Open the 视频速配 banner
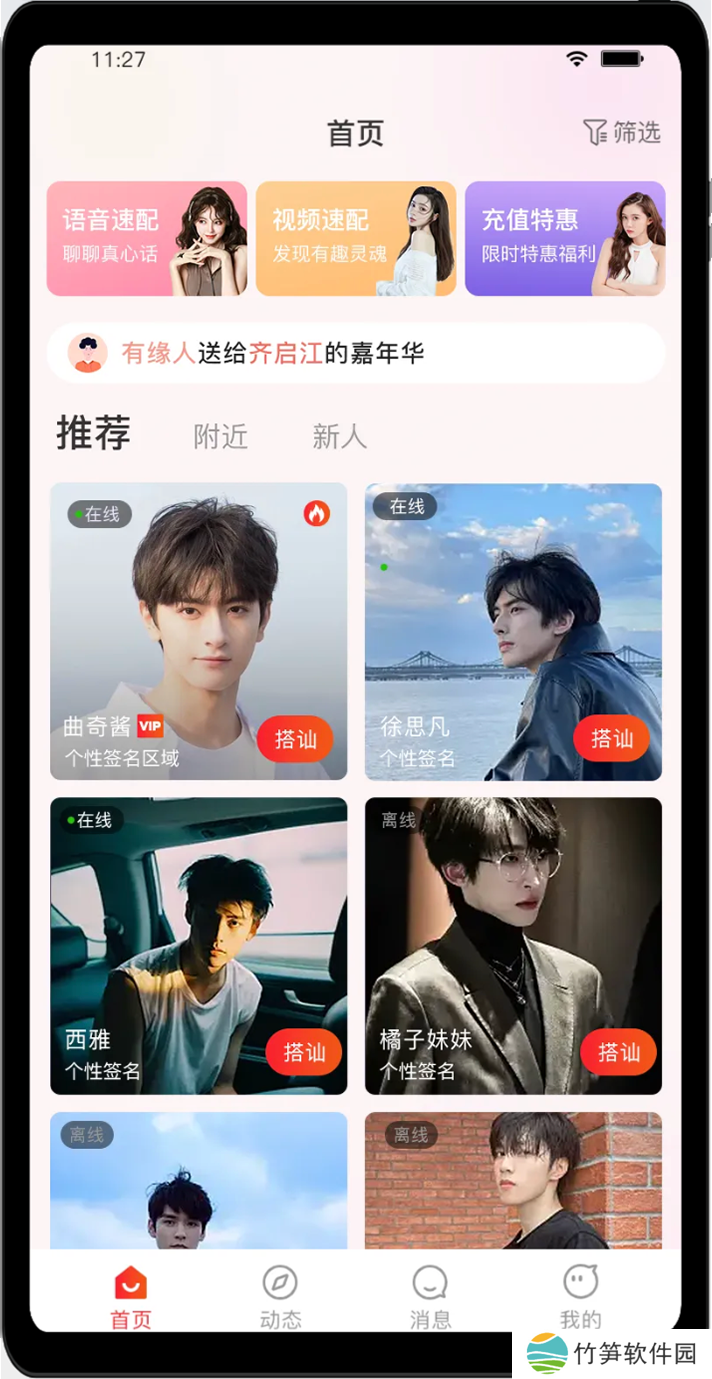This screenshot has width=712, height=1379. click(355, 238)
